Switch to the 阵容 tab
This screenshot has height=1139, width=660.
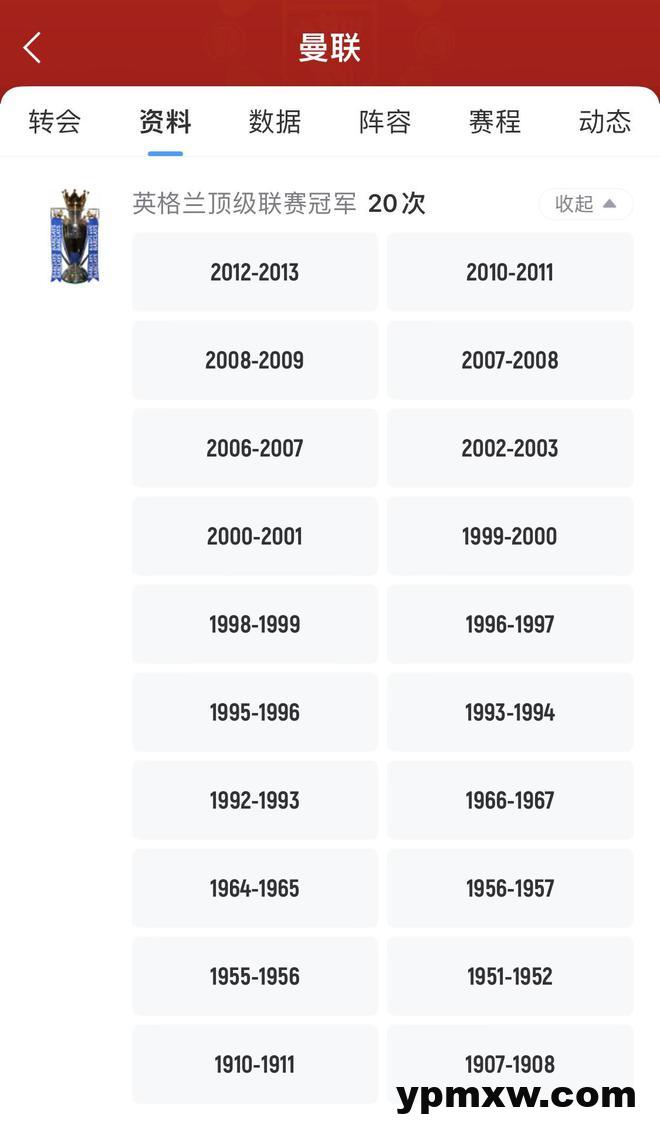[x=385, y=121]
